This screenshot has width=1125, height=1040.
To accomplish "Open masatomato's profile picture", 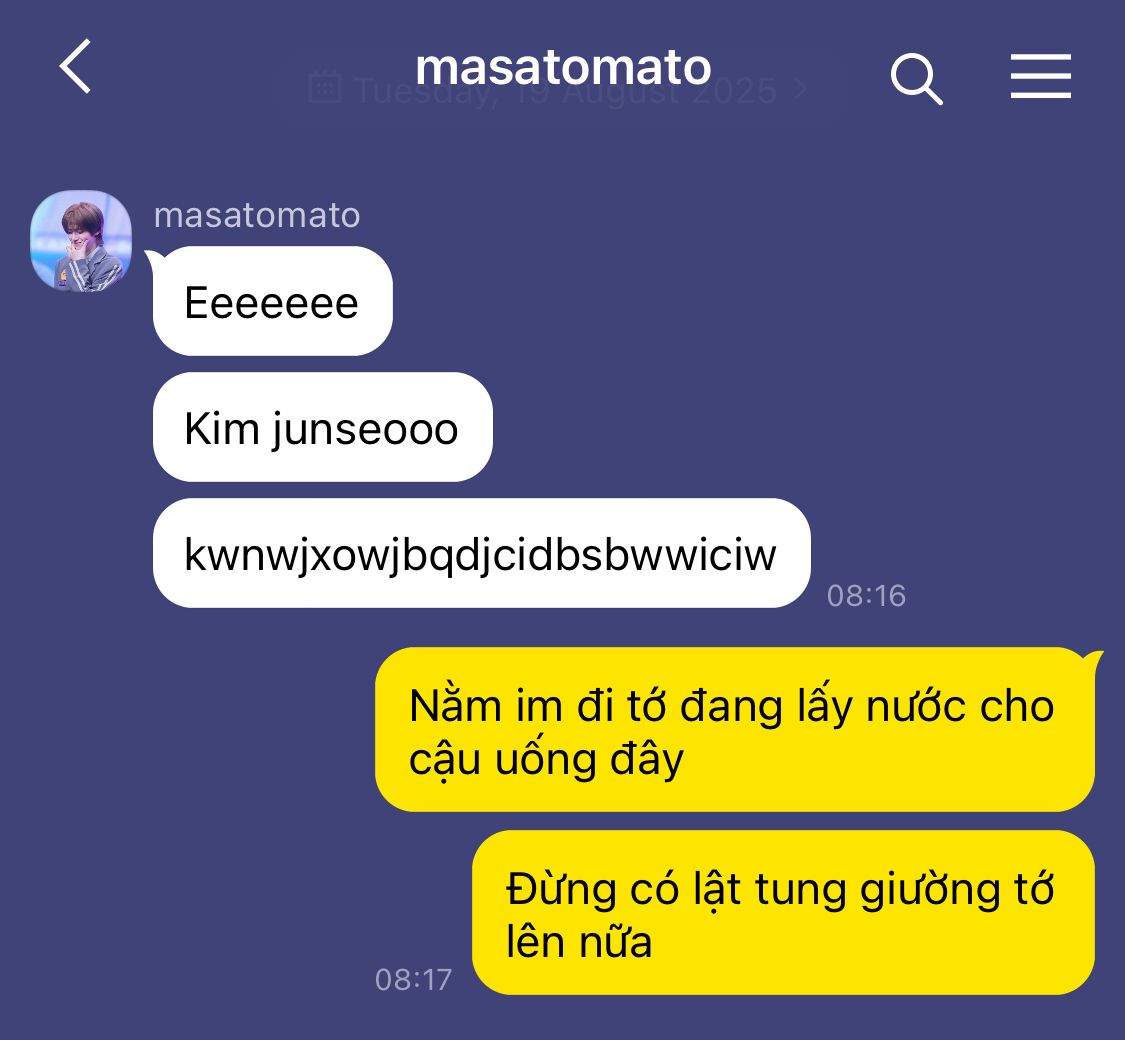I will [81, 240].
